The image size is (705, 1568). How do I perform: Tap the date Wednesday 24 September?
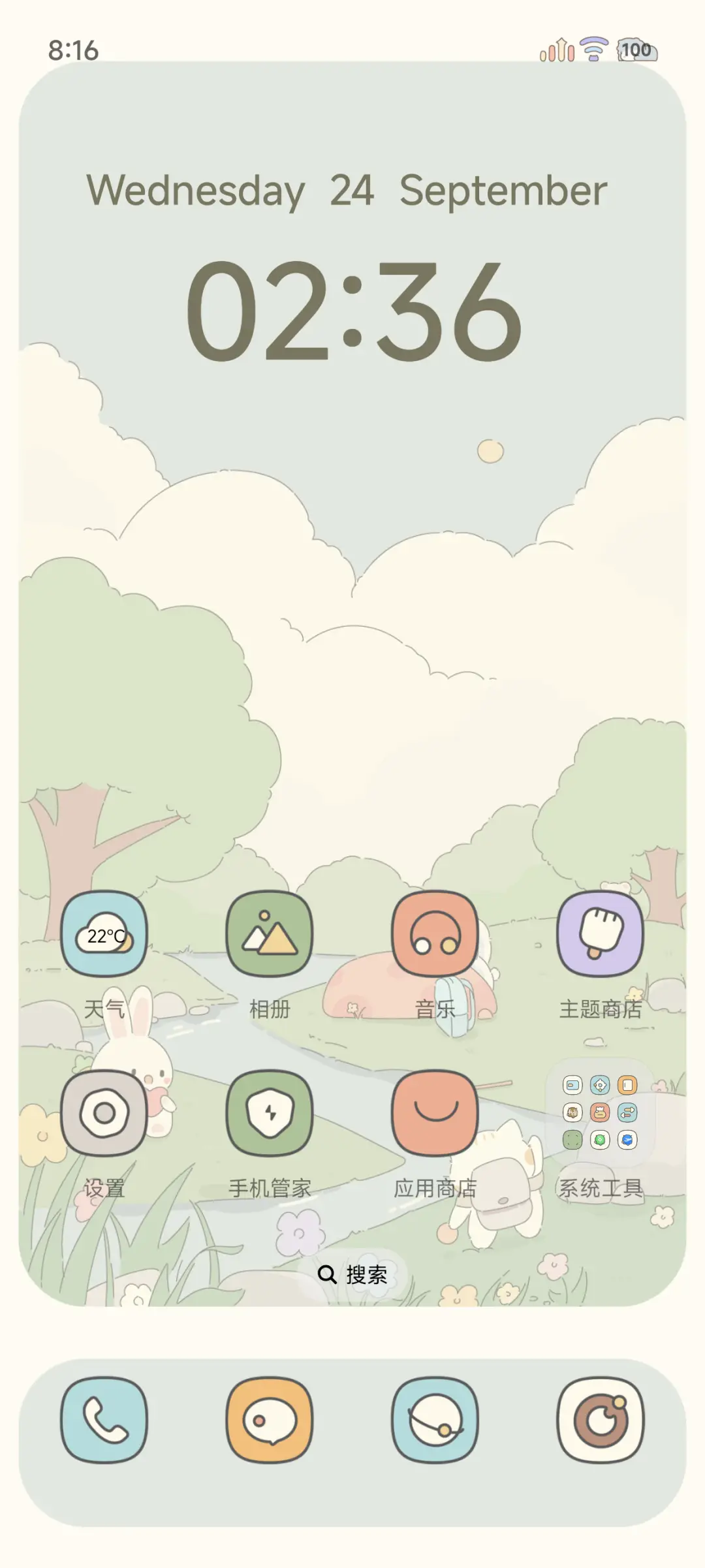pos(346,191)
